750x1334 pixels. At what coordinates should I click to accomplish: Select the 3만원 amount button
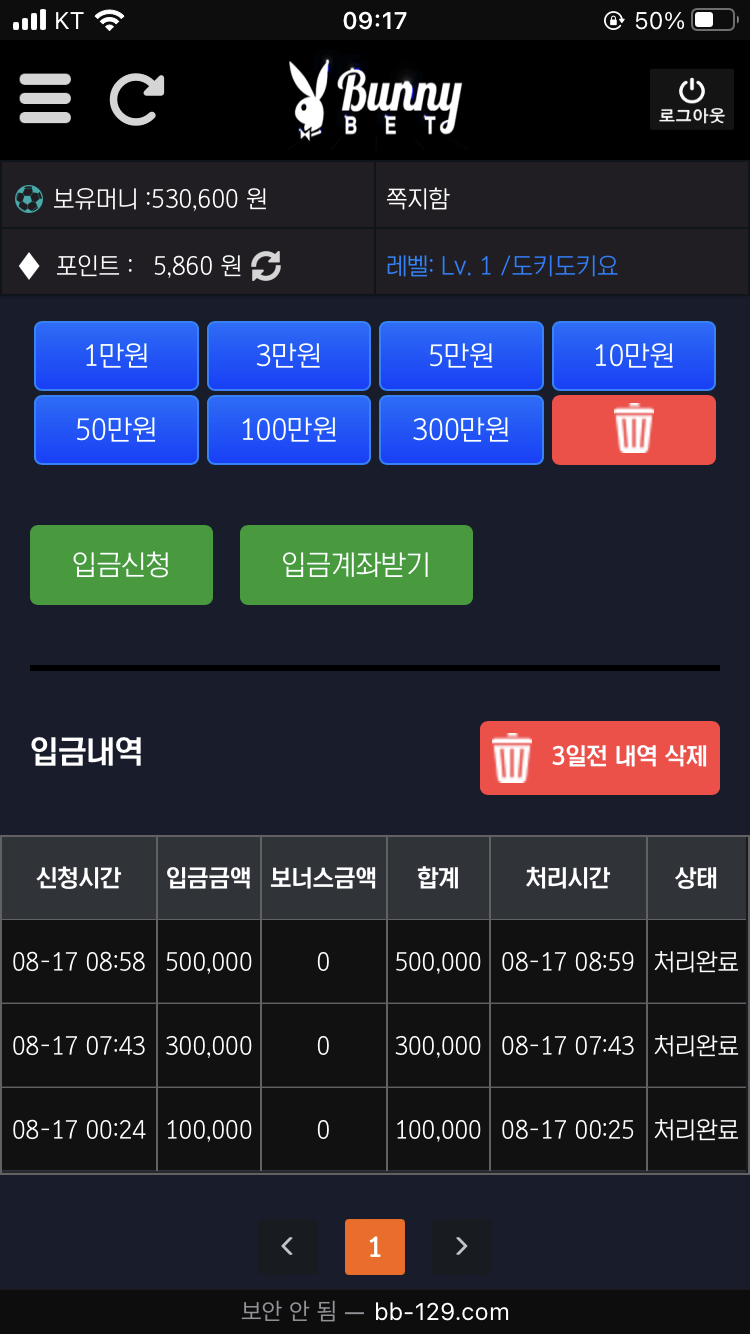click(289, 355)
